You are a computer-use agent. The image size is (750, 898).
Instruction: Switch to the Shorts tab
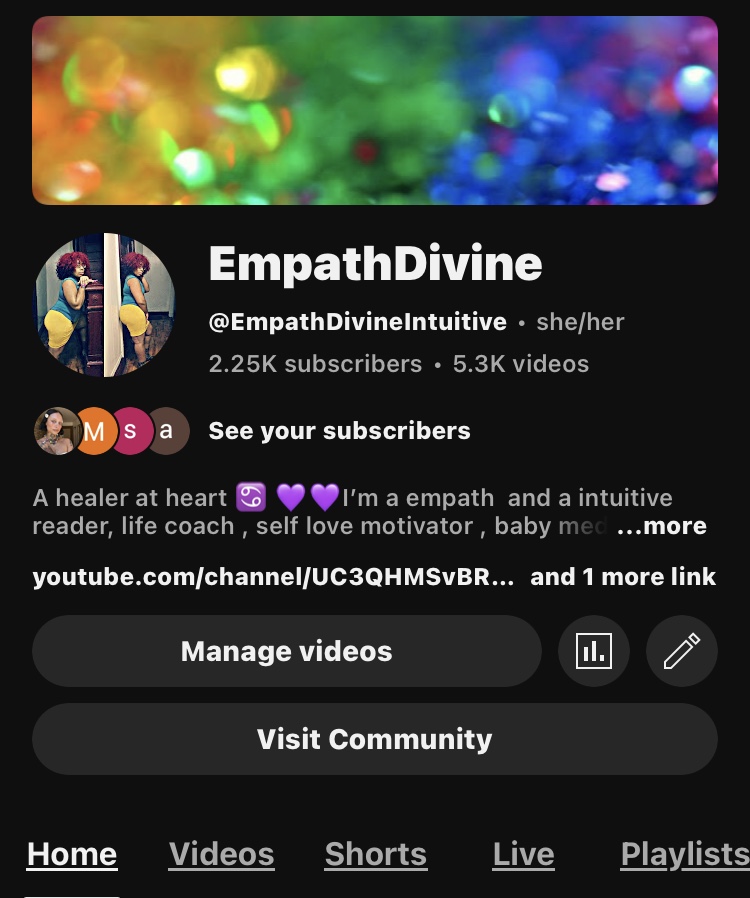click(x=376, y=855)
